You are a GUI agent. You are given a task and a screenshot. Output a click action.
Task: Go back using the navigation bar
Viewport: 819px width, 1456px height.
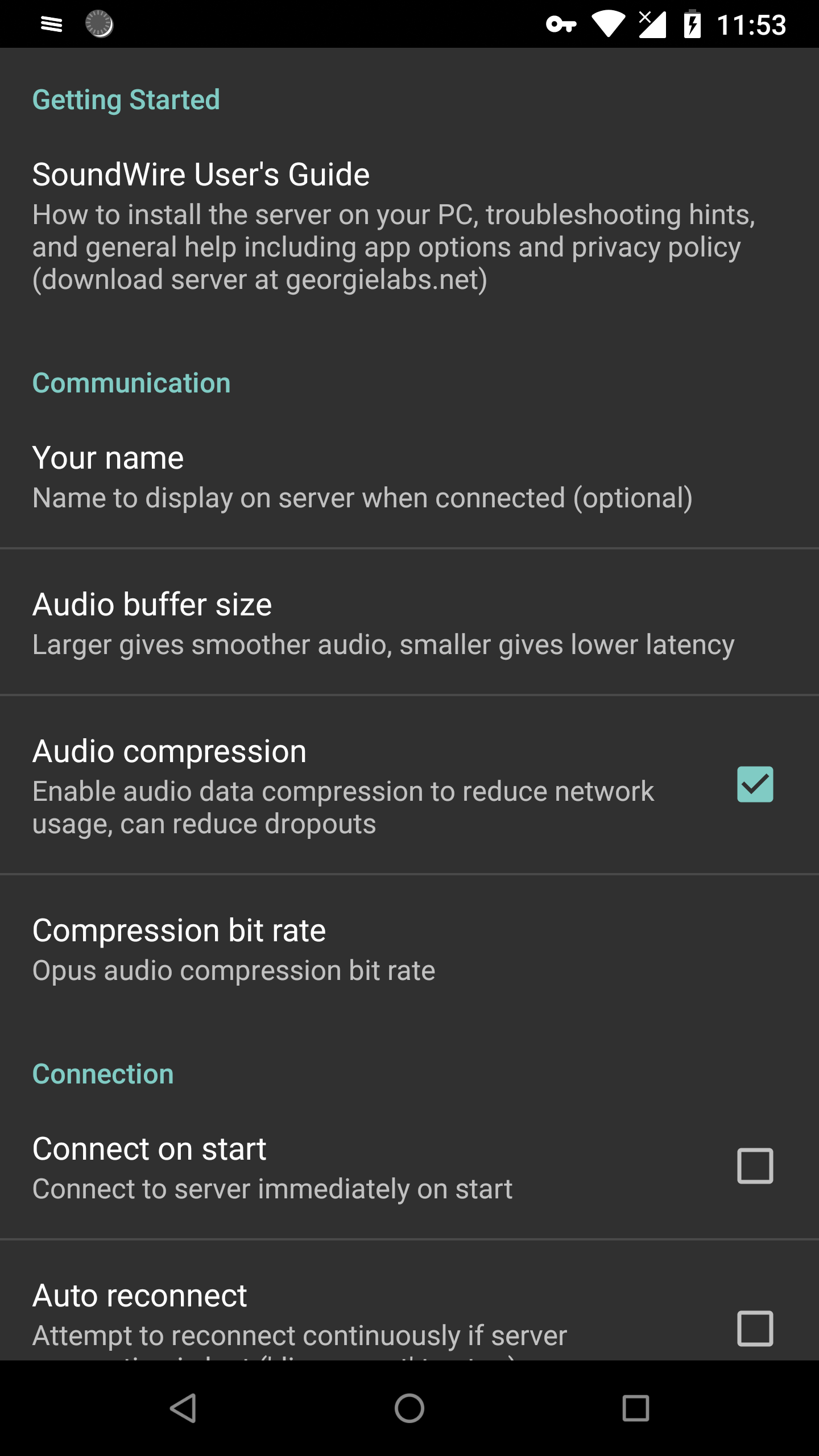click(183, 1408)
